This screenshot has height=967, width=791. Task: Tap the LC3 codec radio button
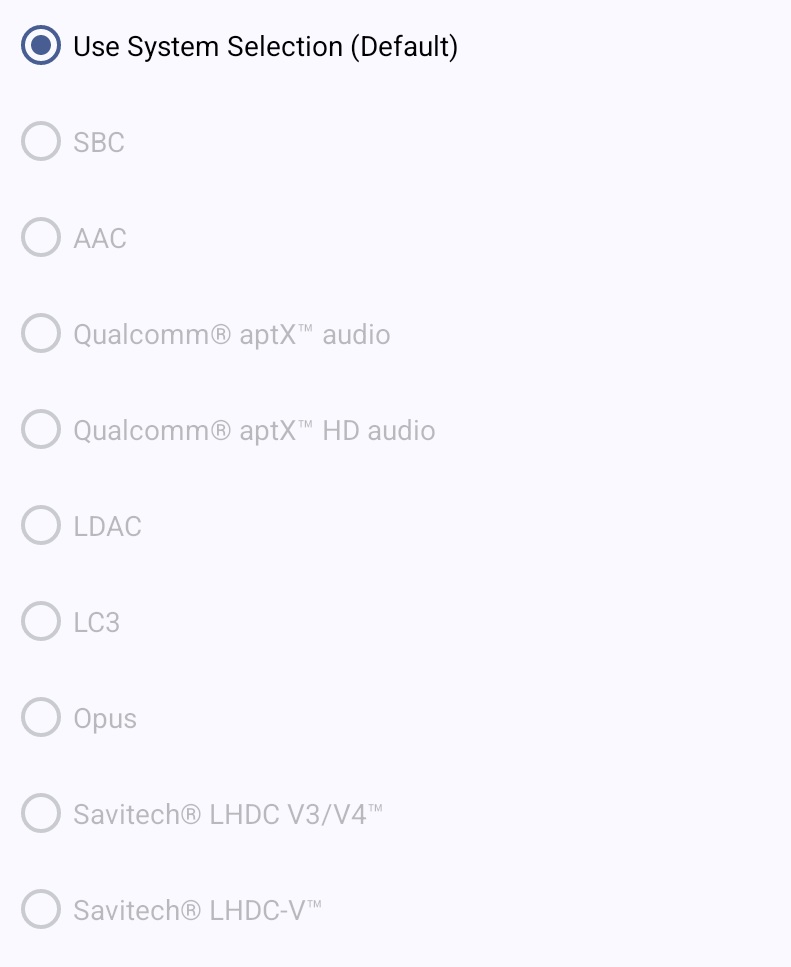pyautogui.click(x=41, y=622)
